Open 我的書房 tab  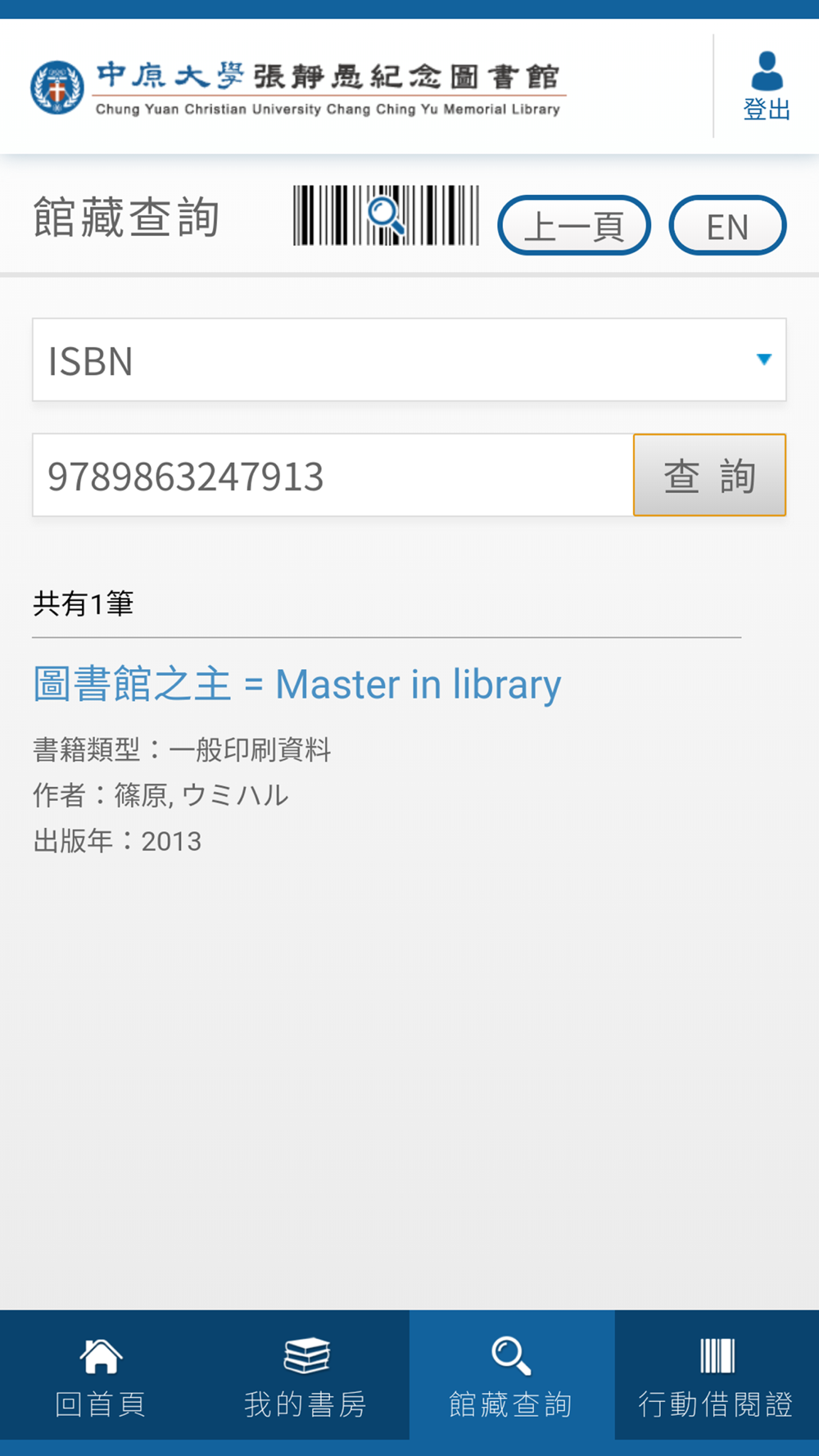tap(306, 1375)
